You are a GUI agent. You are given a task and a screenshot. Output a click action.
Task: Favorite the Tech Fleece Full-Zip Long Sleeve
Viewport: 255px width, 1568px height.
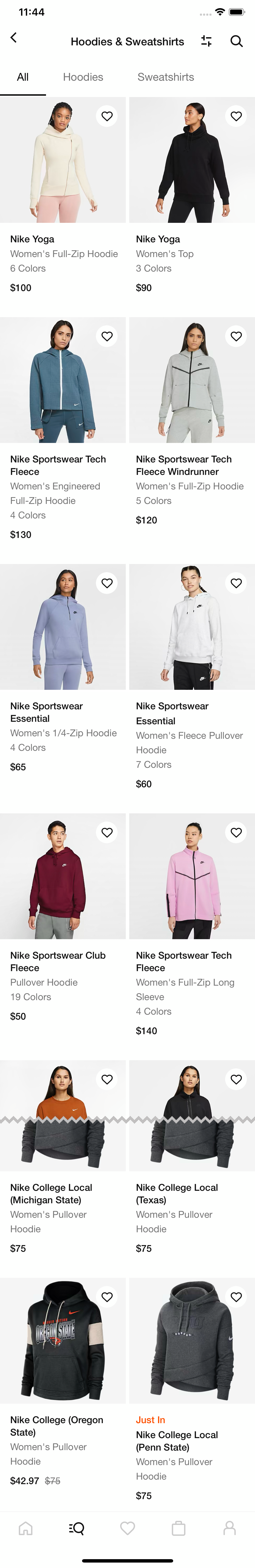pyautogui.click(x=236, y=833)
